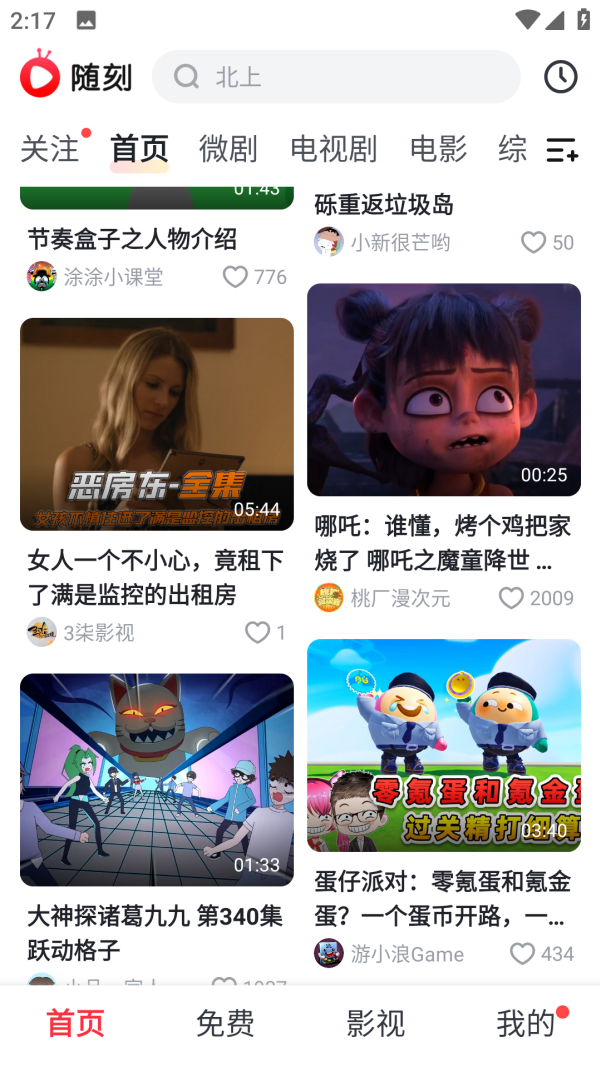Watch 大神探诸葛九九 第340集 video

point(157,779)
